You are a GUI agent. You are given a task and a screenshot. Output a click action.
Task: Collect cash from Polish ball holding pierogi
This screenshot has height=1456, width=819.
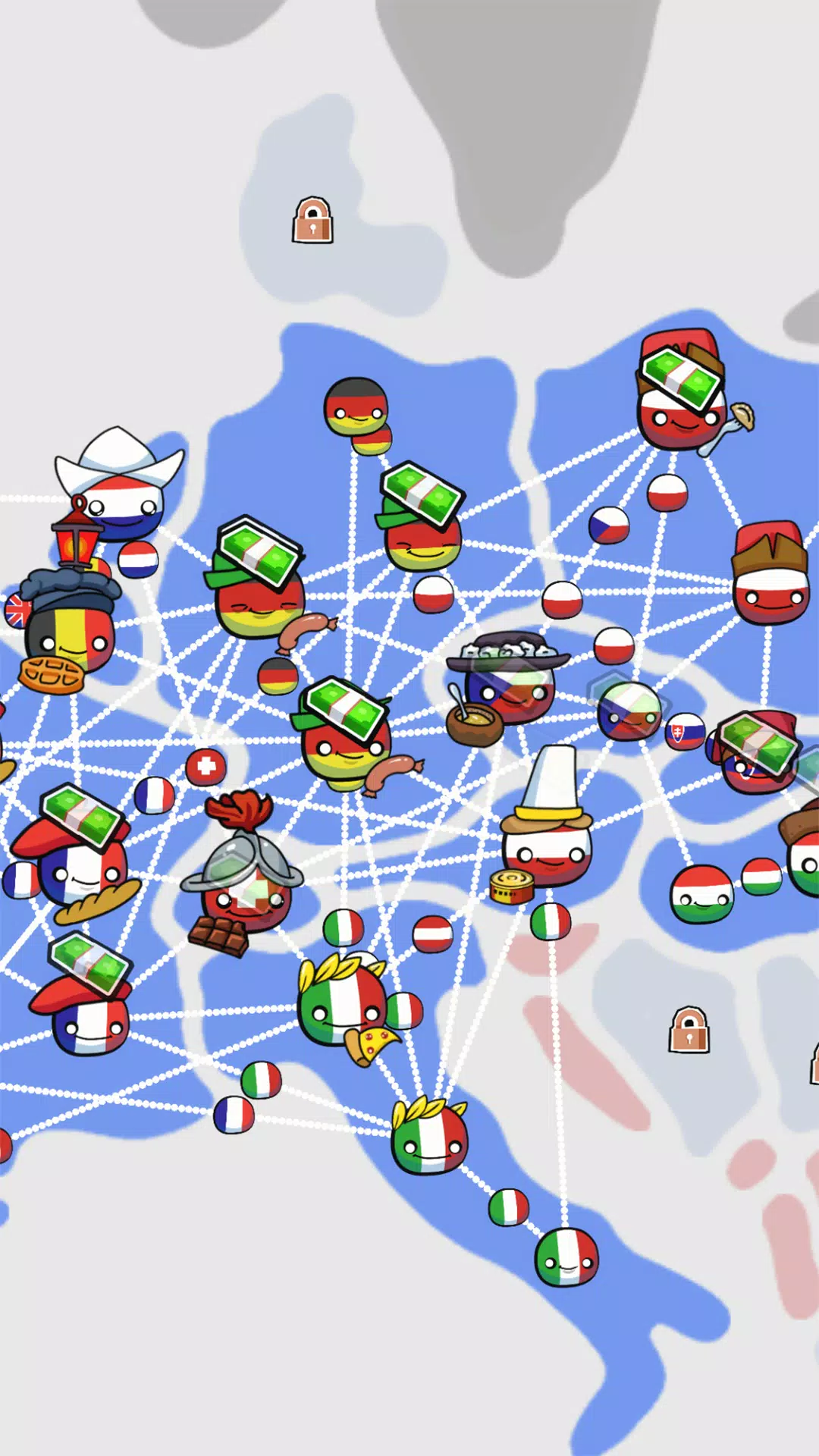(x=681, y=377)
